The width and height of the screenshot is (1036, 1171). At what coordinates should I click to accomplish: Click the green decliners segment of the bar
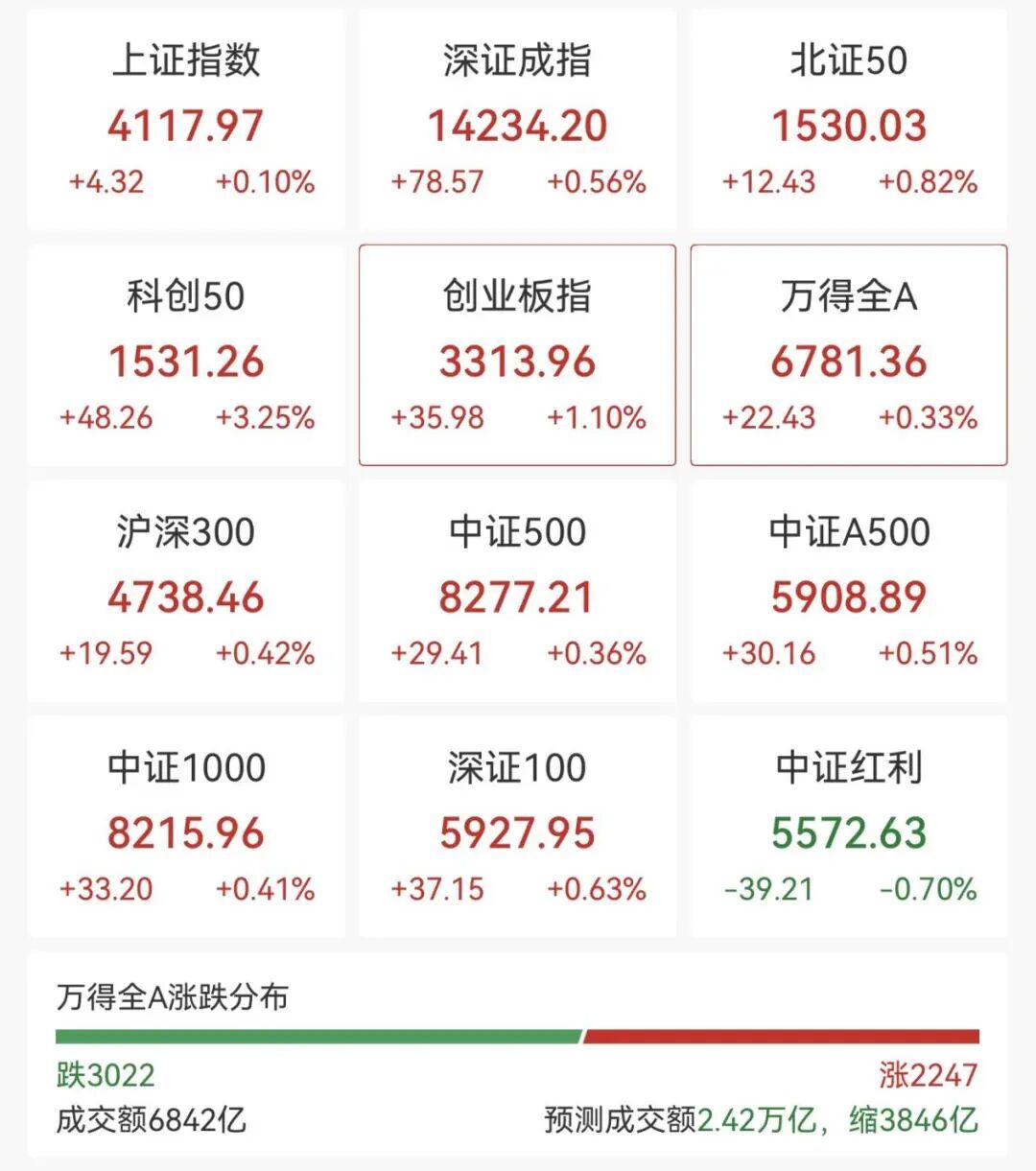tap(317, 1036)
